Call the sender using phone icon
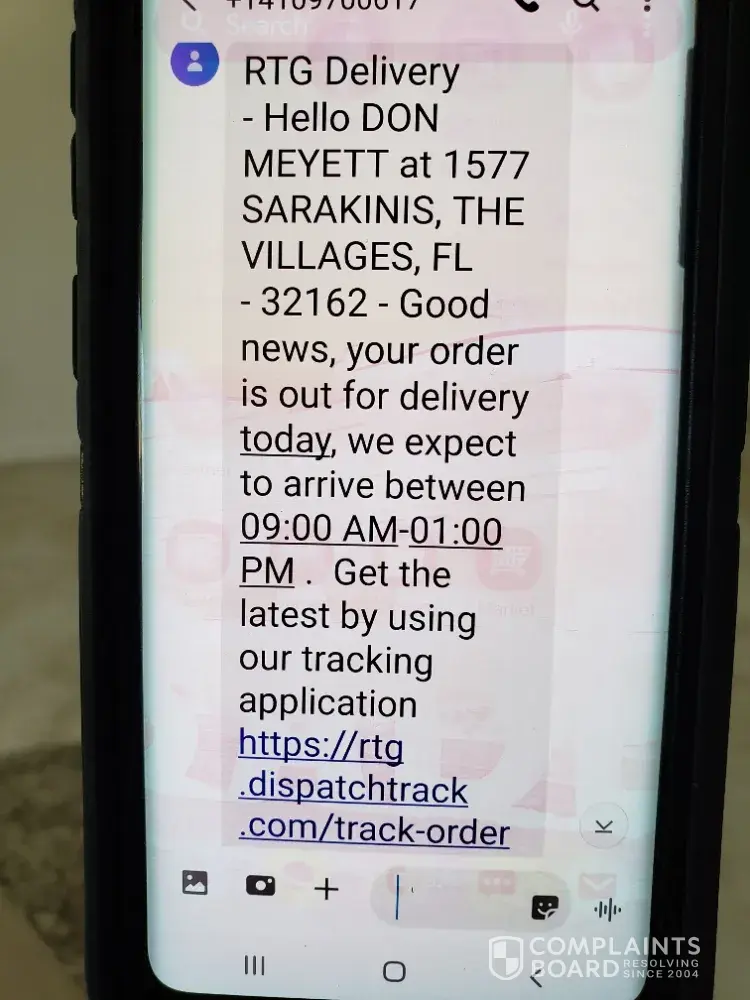 tap(526, 5)
